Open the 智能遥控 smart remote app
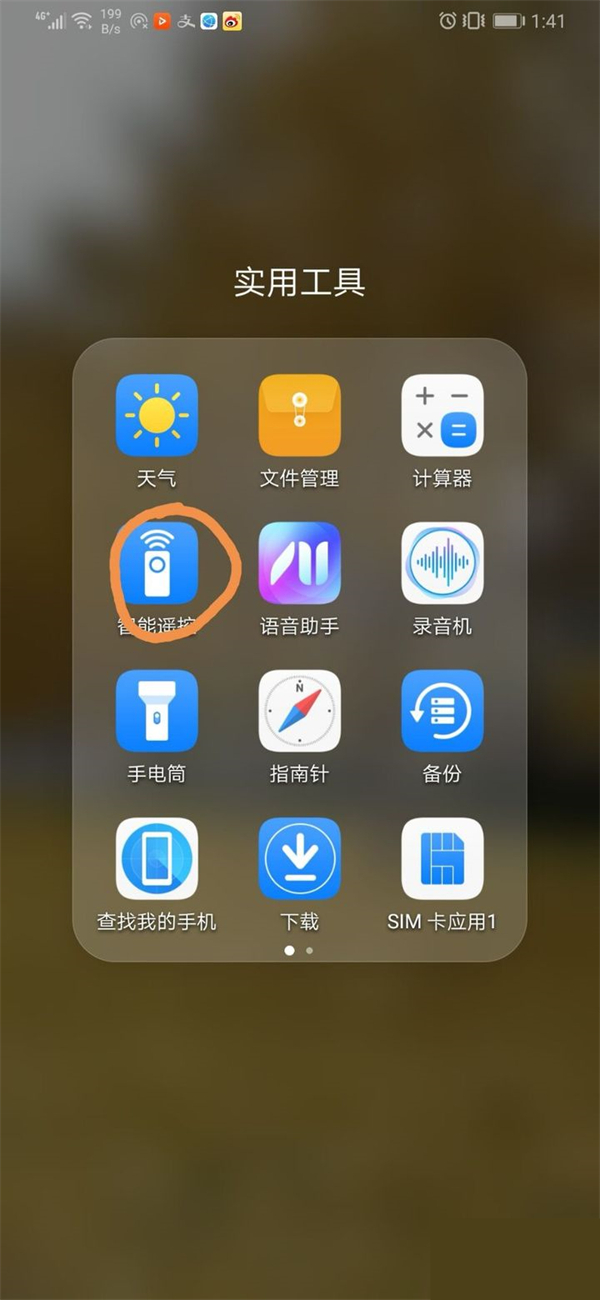The width and height of the screenshot is (600, 1300). point(157,563)
